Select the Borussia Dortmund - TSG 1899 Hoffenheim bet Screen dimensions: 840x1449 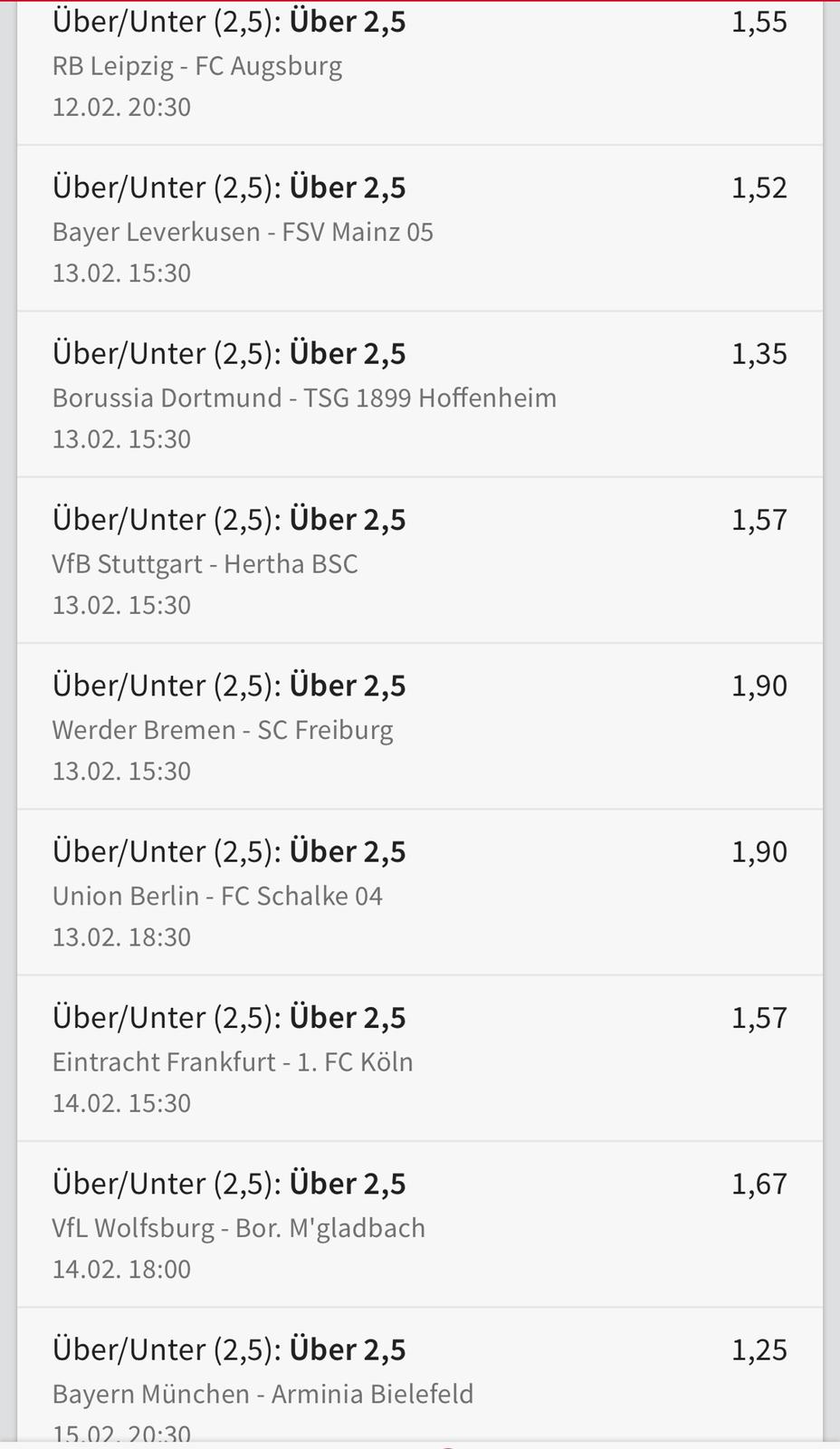tap(420, 395)
